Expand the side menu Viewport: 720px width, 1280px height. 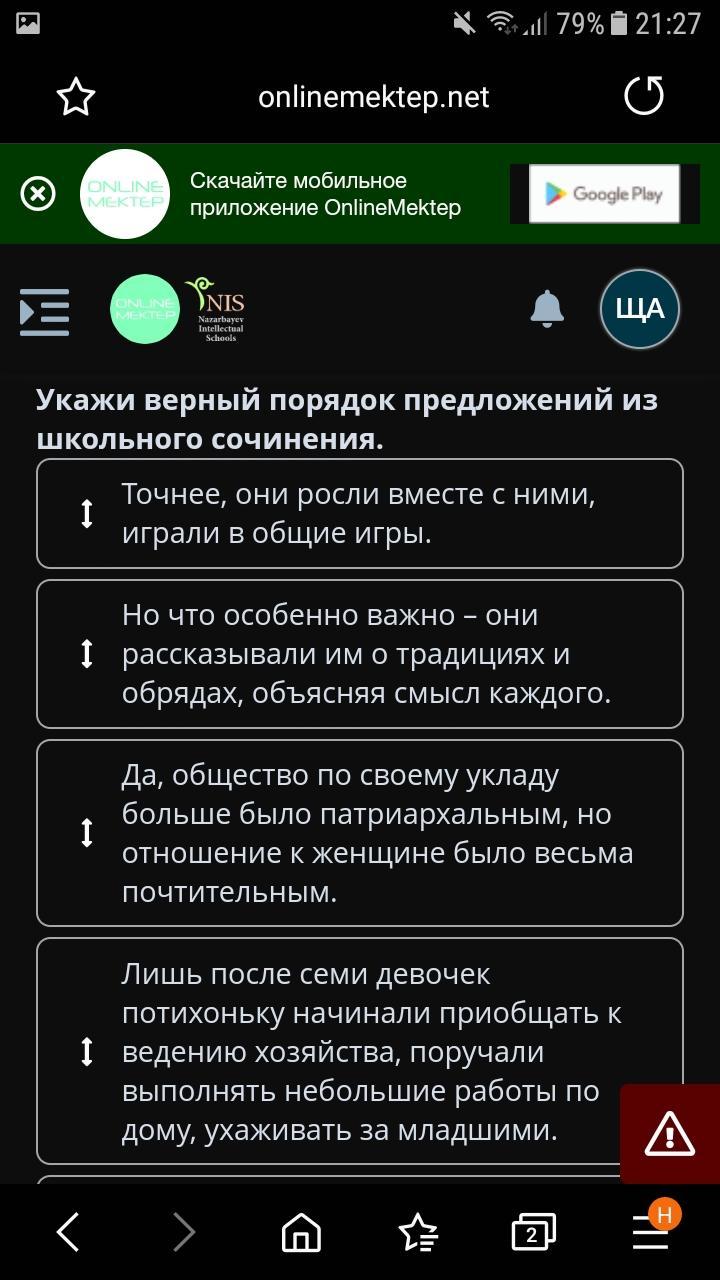point(45,311)
